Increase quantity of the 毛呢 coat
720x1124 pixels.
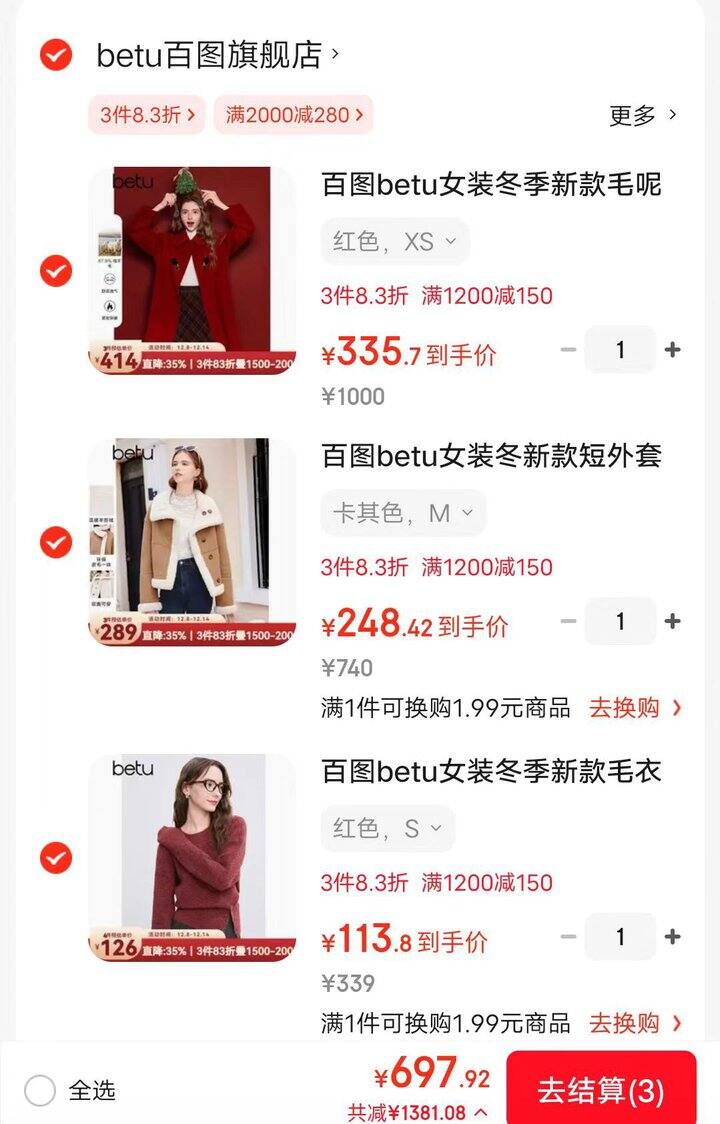673,350
